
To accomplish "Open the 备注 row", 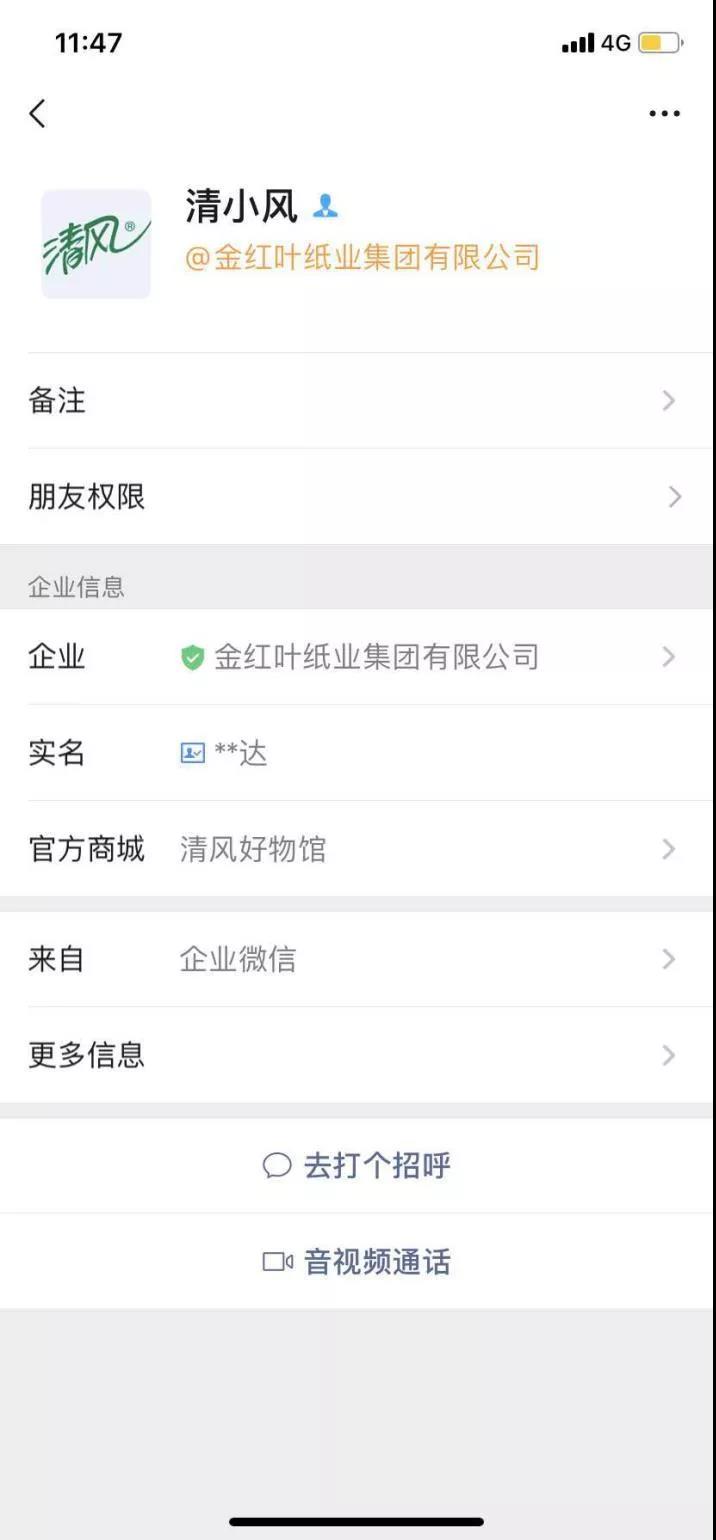I will (x=356, y=401).
